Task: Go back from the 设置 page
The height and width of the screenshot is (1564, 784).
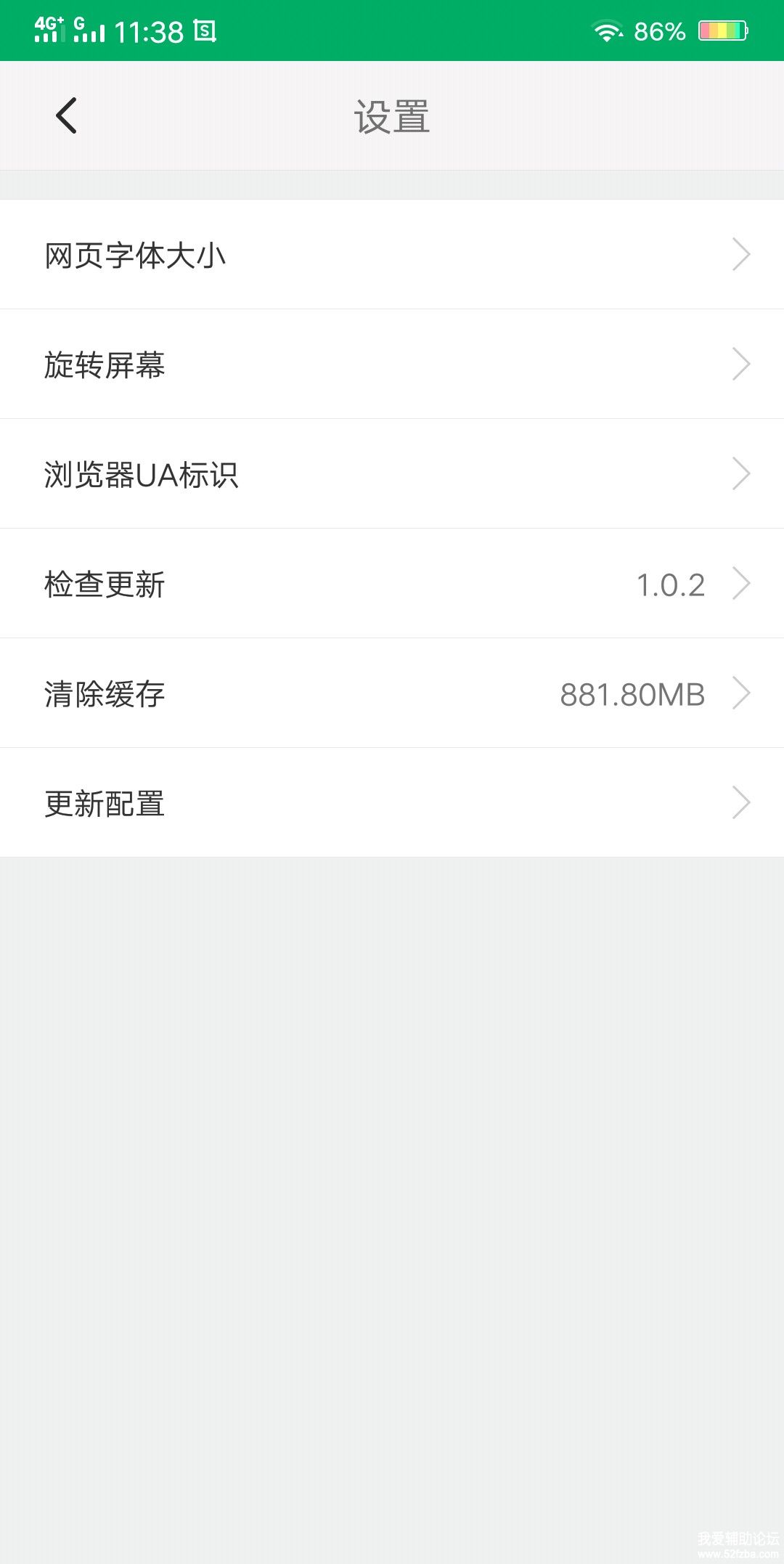Action: [x=66, y=116]
